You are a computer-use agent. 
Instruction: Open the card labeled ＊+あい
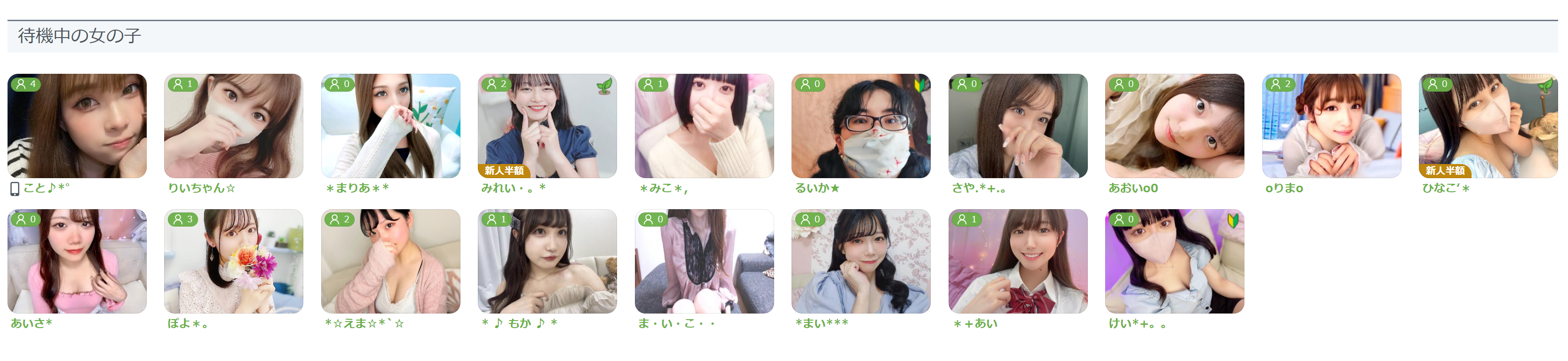point(1018,261)
